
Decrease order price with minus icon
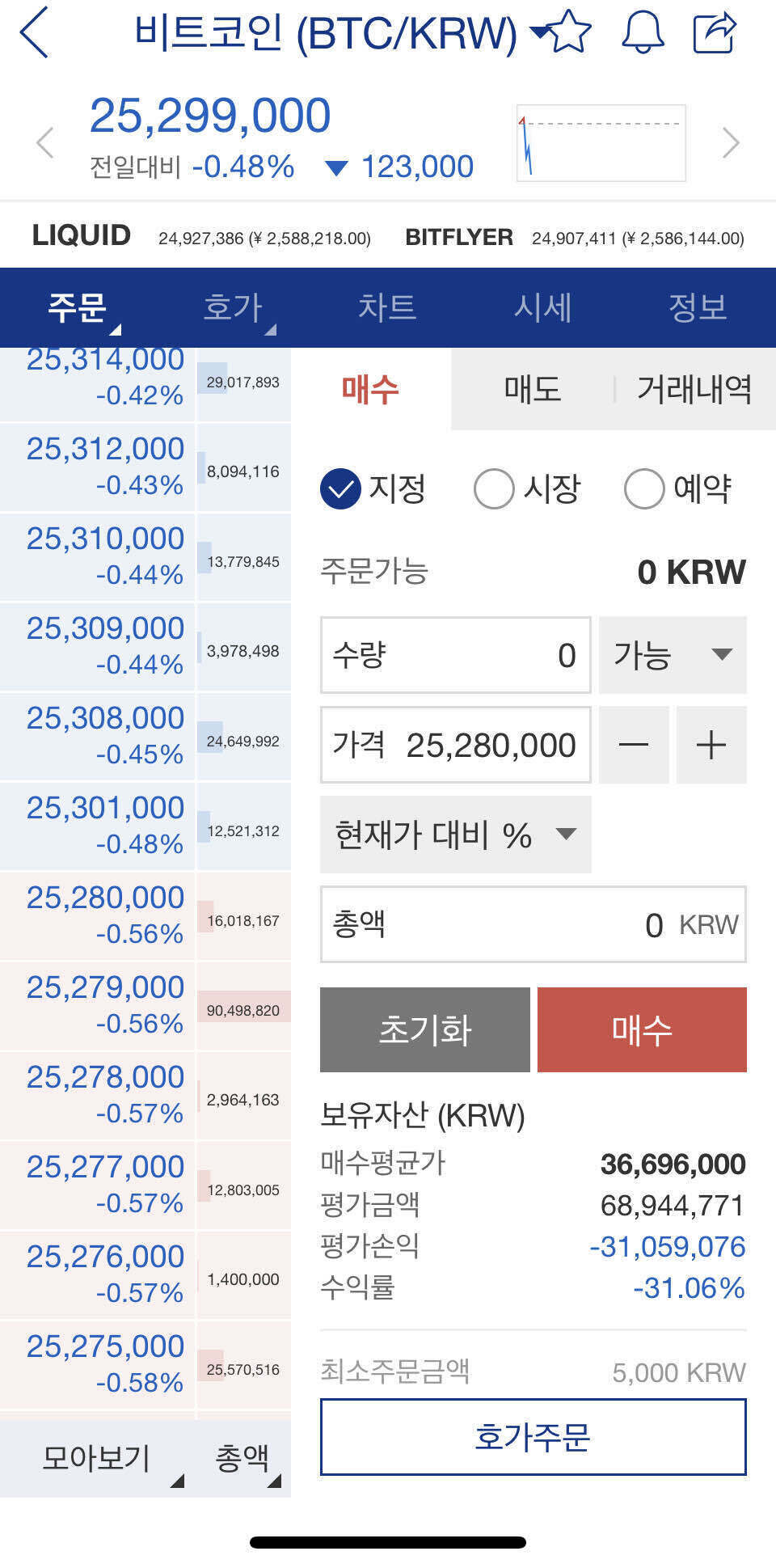634,745
